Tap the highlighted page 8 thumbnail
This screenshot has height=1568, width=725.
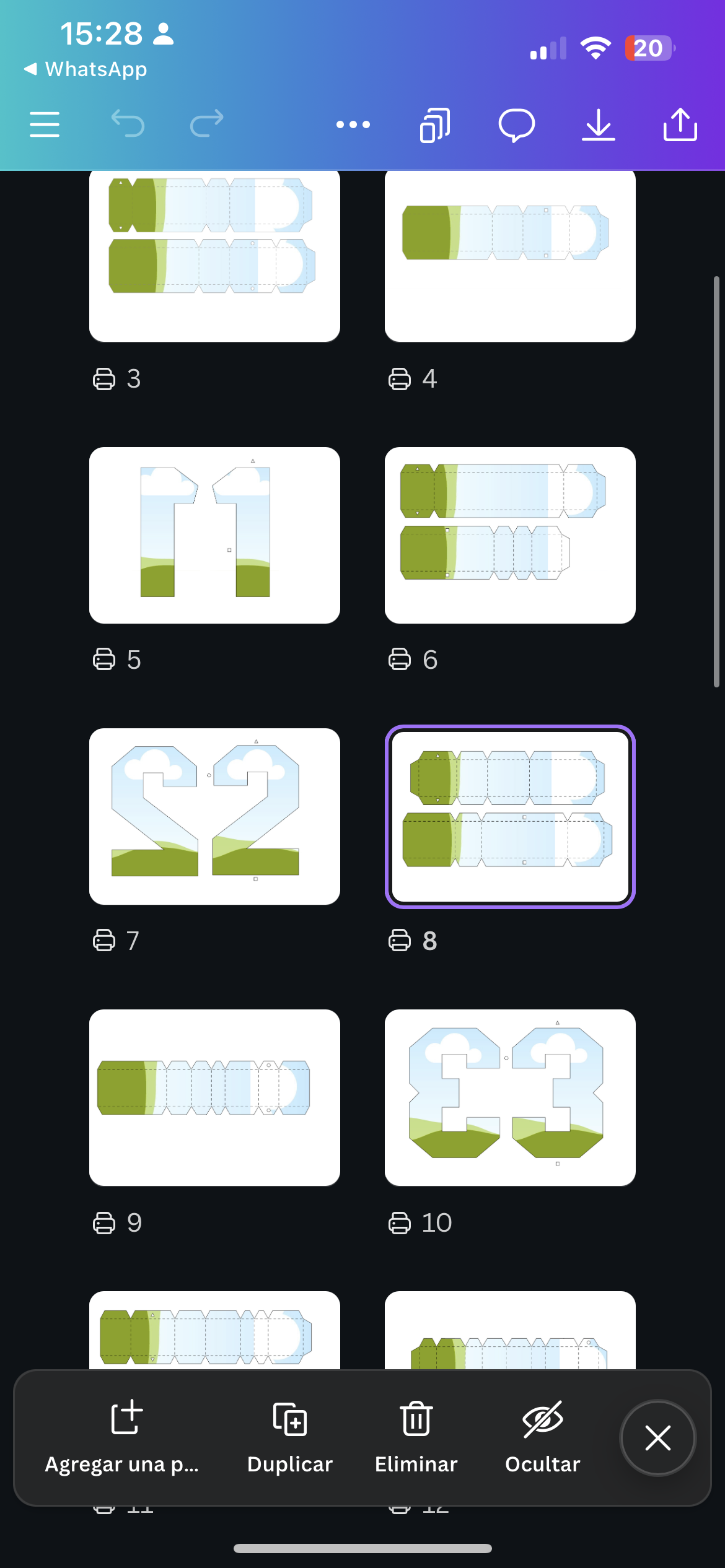pos(510,816)
